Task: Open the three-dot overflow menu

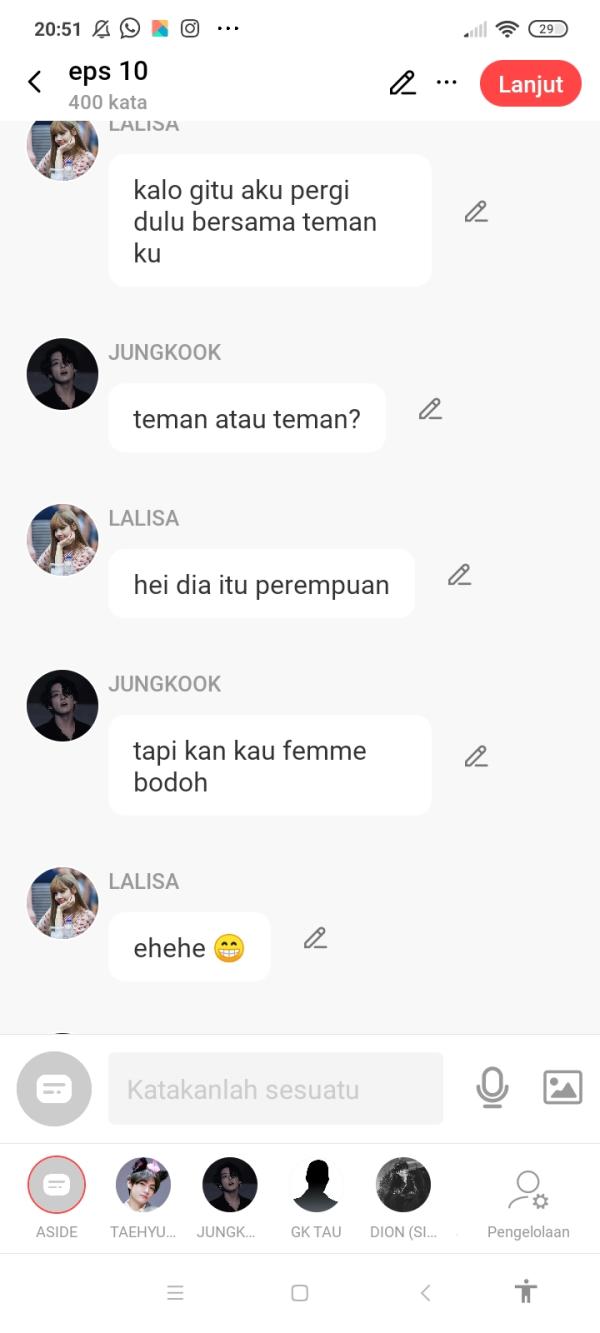Action: tap(447, 83)
